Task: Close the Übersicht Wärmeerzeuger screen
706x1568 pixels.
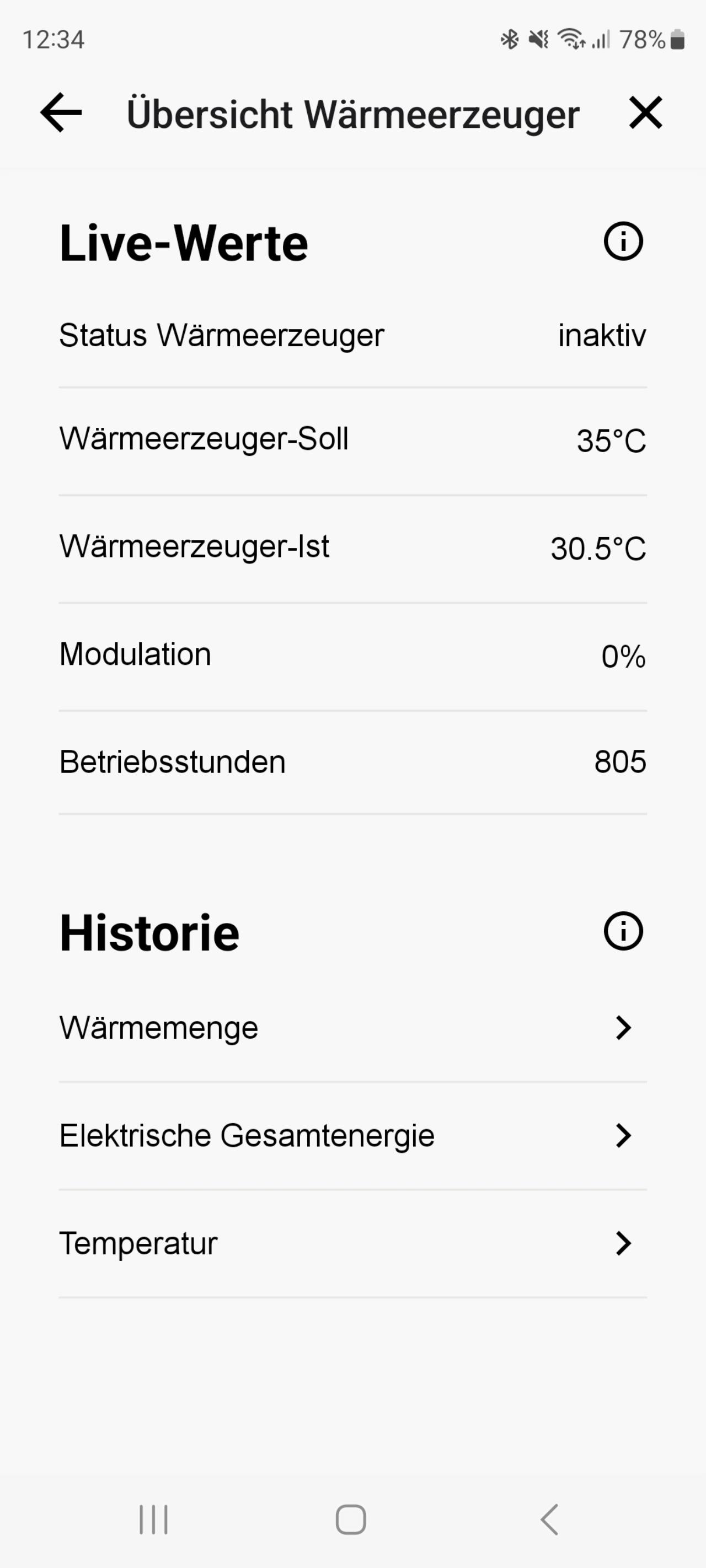Action: click(x=645, y=112)
